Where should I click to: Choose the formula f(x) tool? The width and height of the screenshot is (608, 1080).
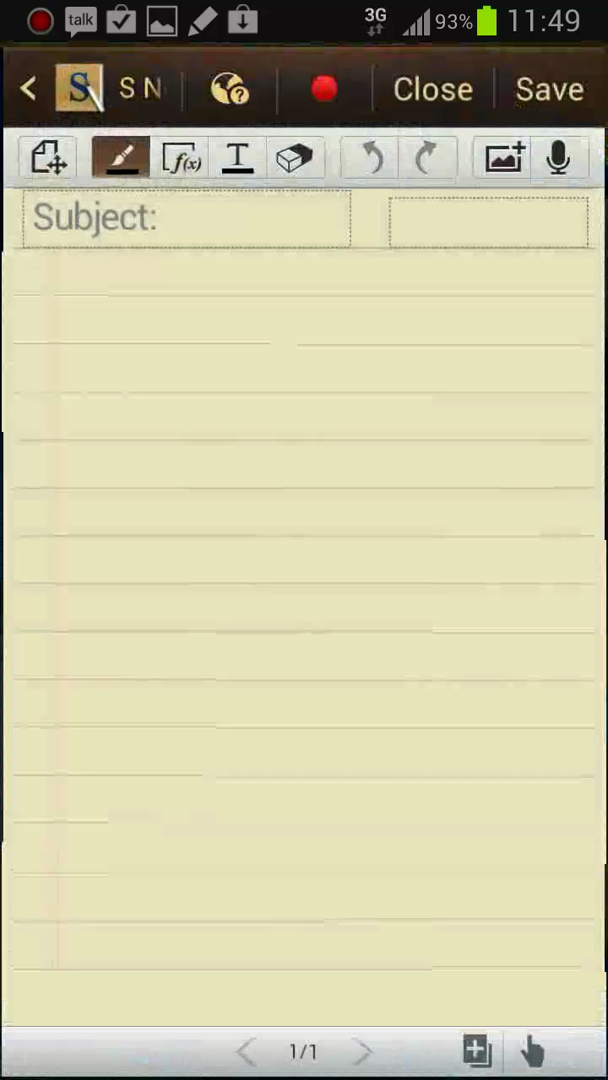pos(182,158)
